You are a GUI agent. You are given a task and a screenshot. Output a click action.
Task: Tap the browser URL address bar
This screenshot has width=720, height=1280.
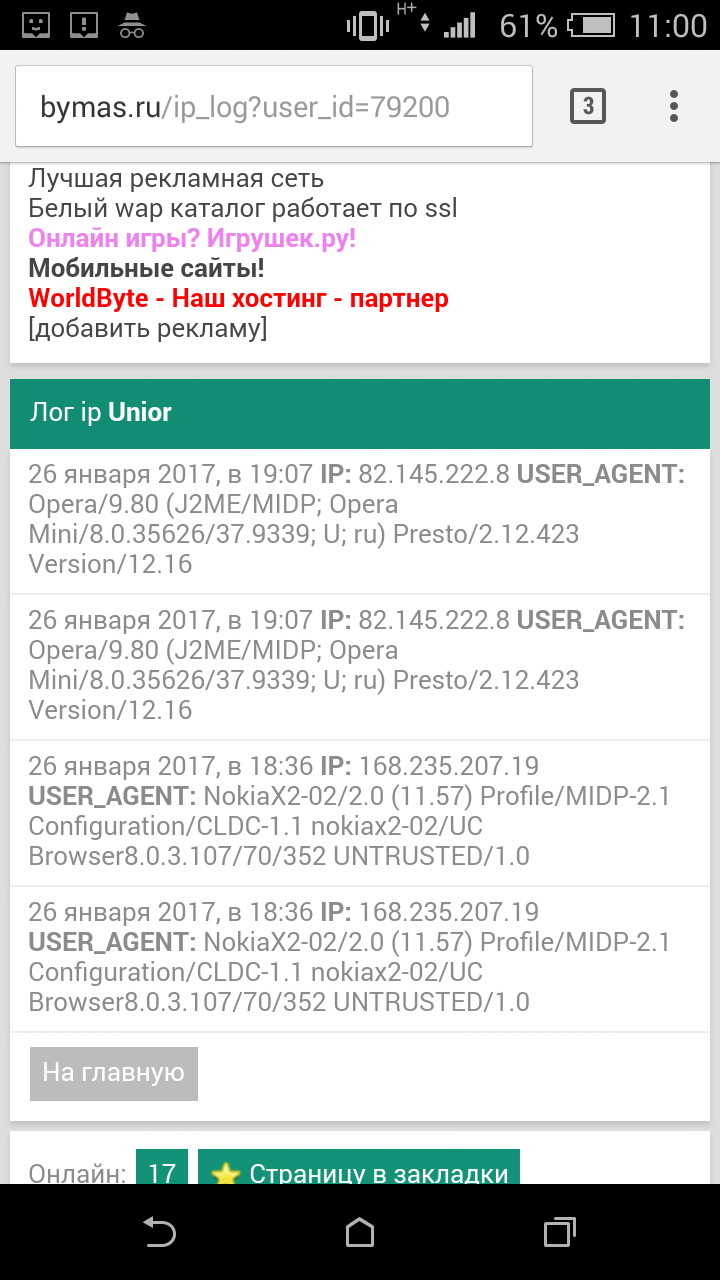[273, 107]
